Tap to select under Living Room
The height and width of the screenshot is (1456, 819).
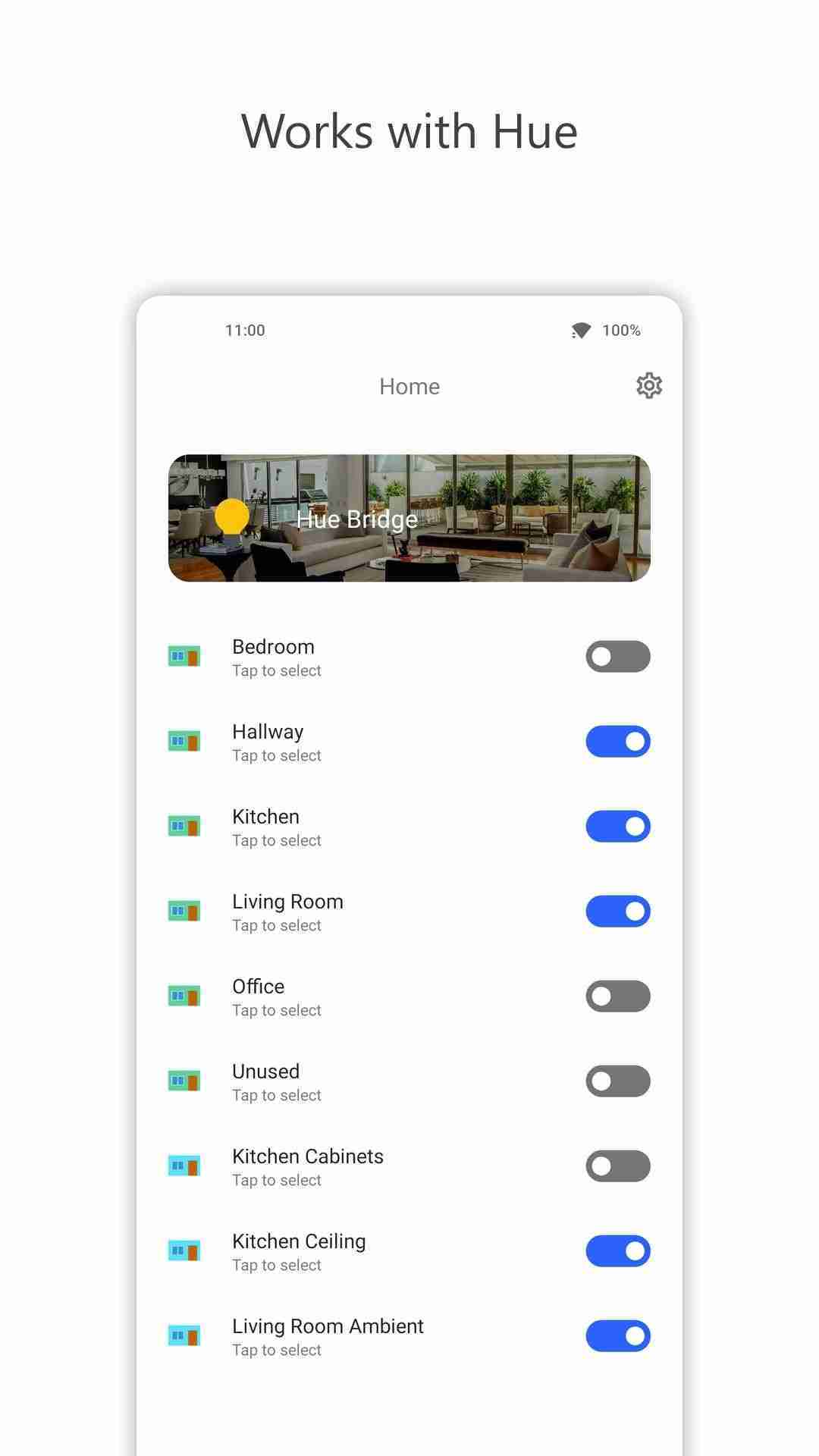[x=277, y=924]
